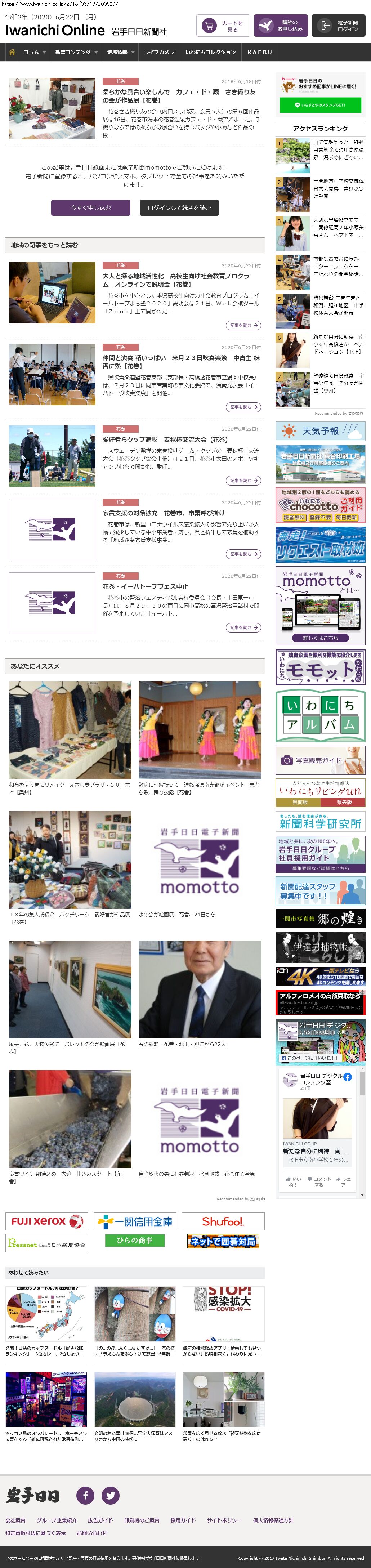Tap ログインして続きを読む button

(179, 208)
